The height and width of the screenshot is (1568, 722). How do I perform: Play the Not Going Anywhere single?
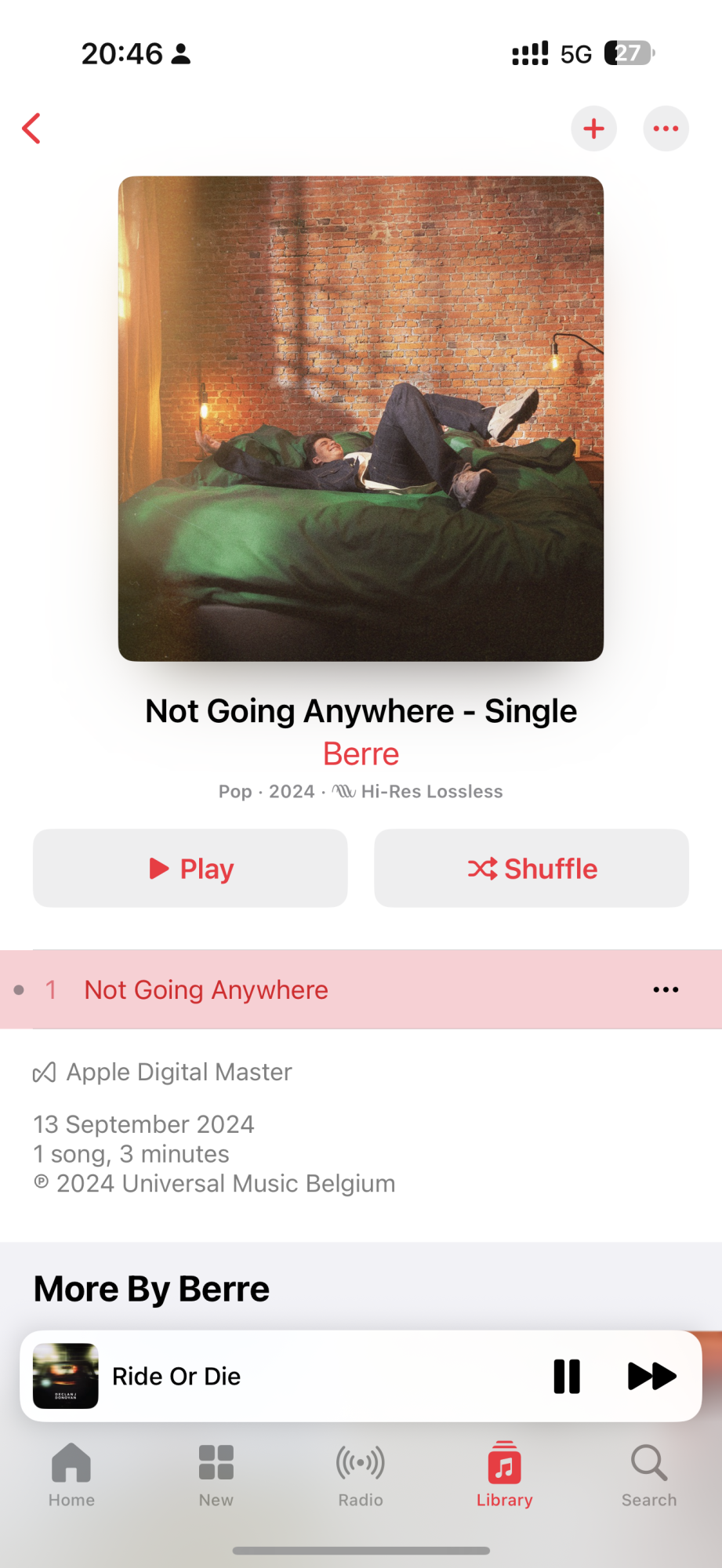point(190,869)
